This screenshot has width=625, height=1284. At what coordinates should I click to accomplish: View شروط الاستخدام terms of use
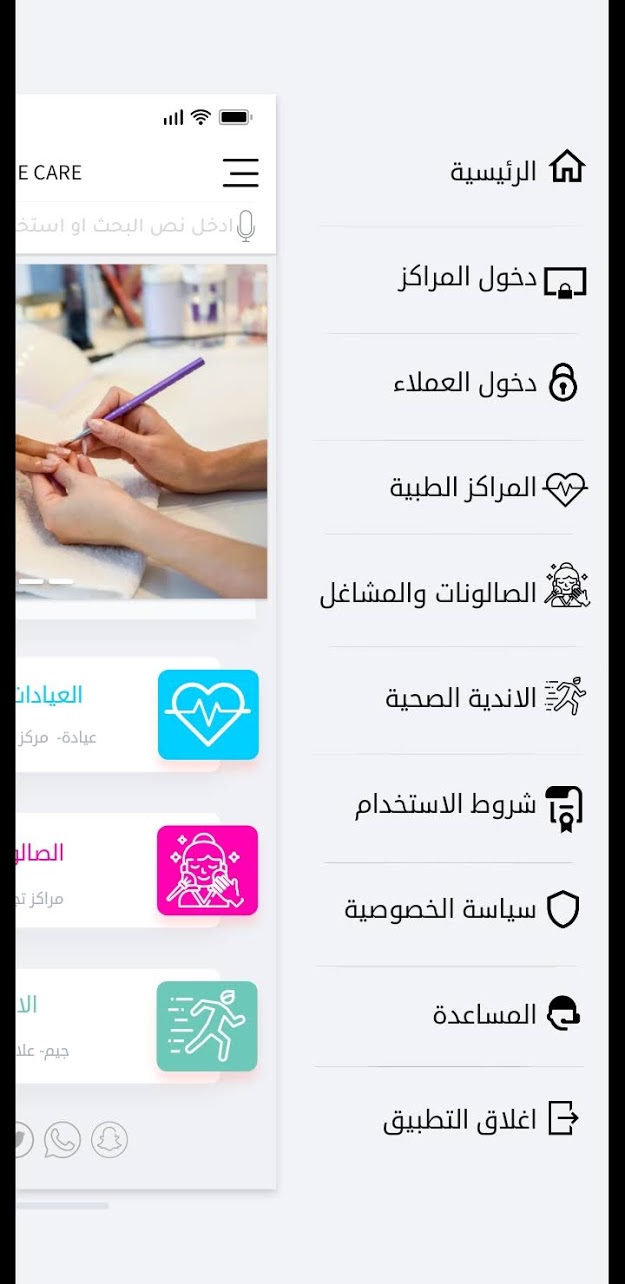[469, 805]
